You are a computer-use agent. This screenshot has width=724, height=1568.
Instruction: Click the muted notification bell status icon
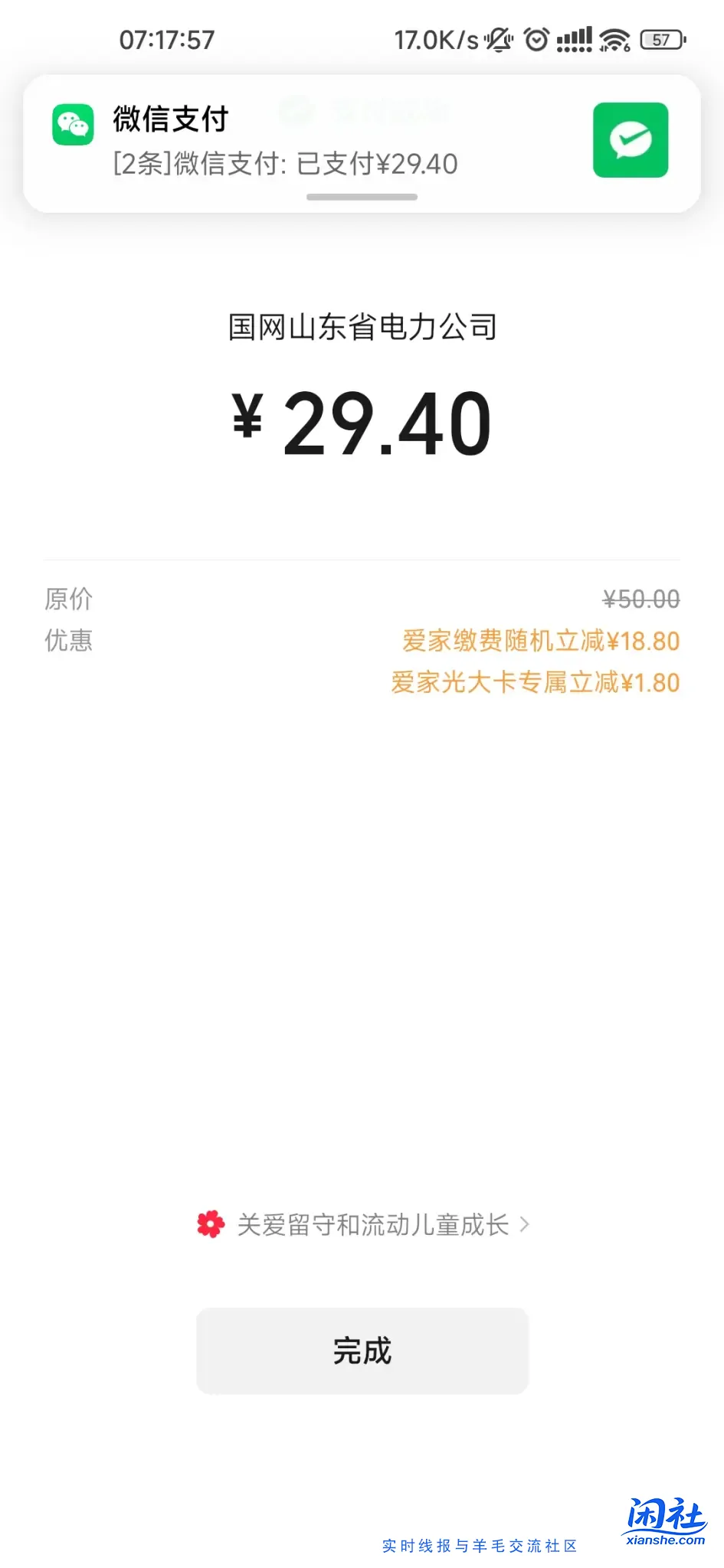pyautogui.click(x=499, y=39)
